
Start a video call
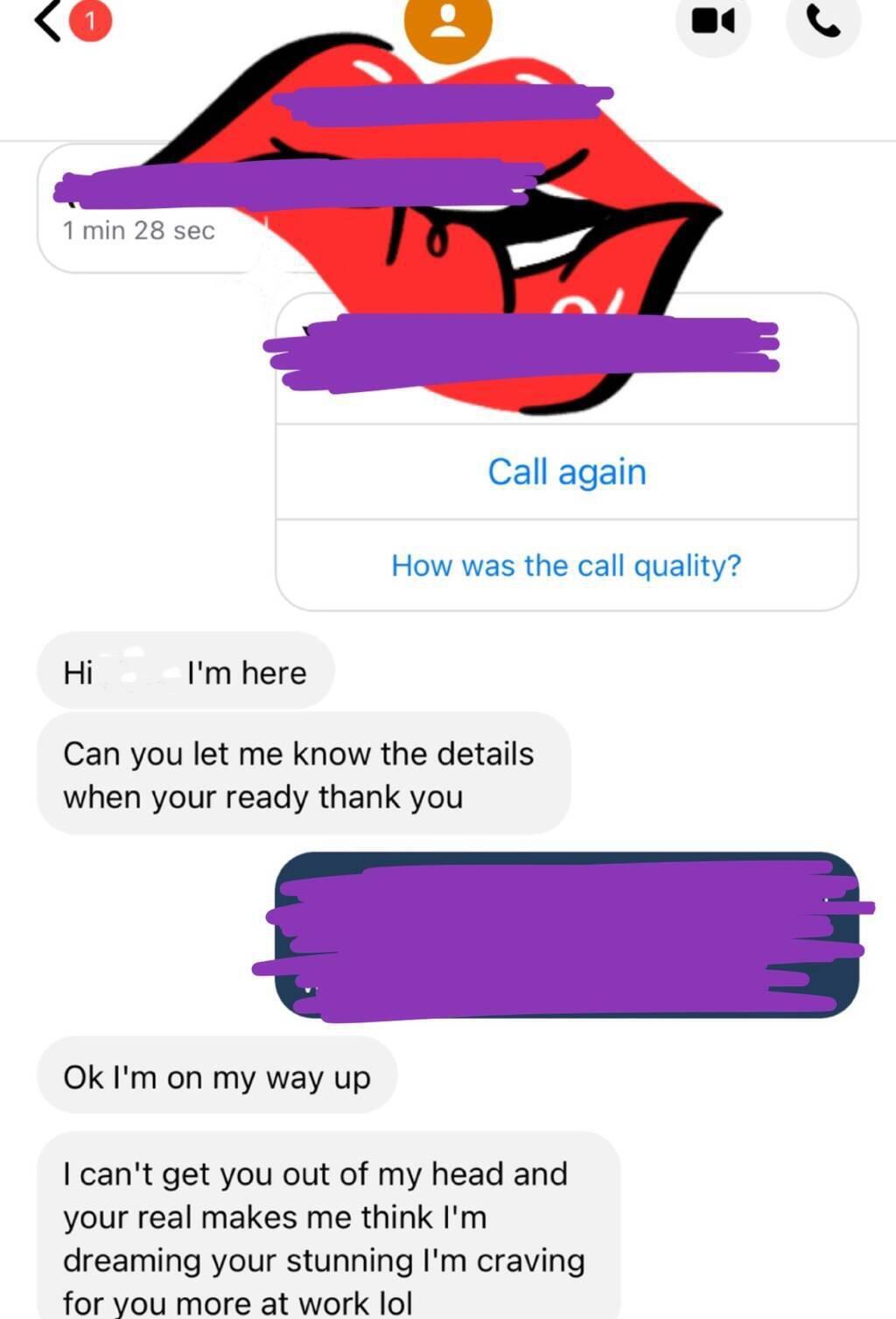click(713, 22)
